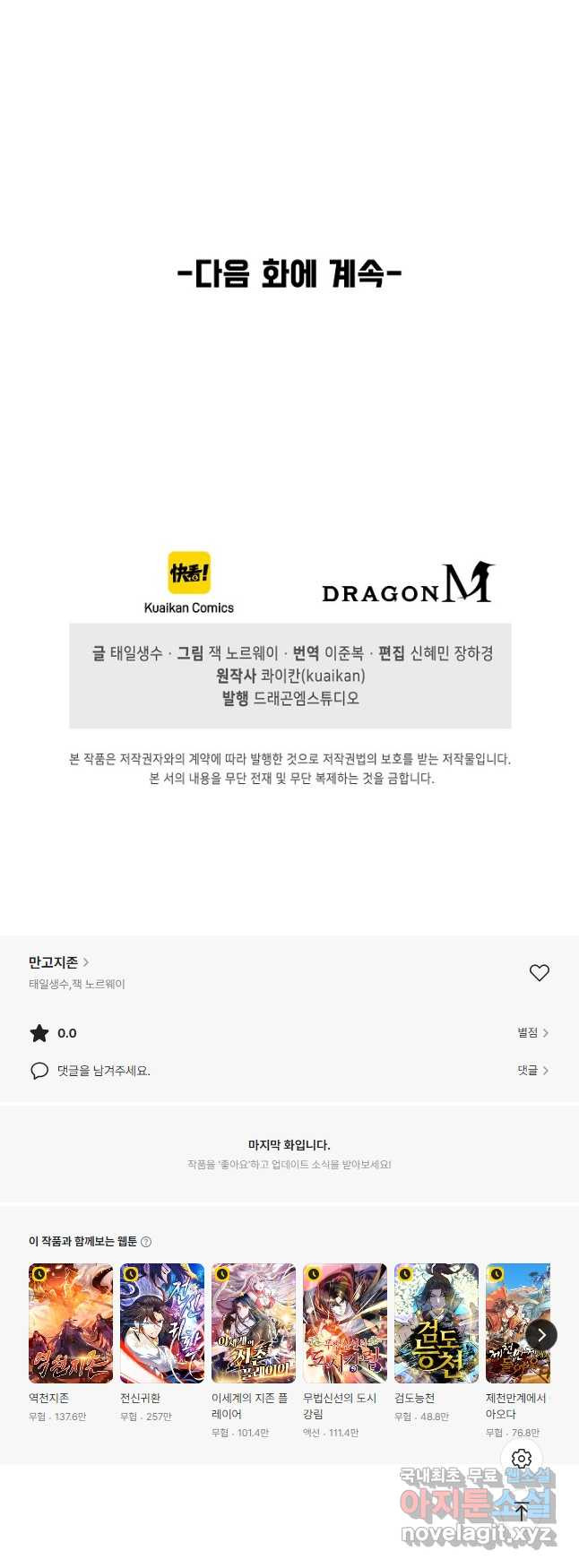Image resolution: width=579 pixels, height=1568 pixels.
Task: Open the 전신귀환 webtoon thumbnail
Action: [x=162, y=1323]
